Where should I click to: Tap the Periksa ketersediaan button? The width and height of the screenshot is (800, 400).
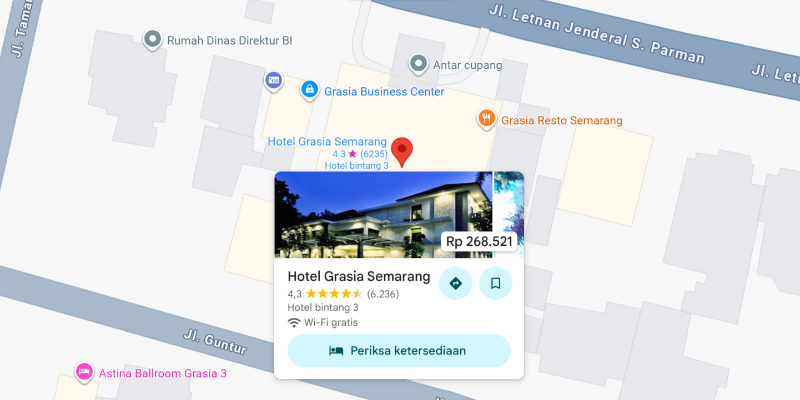399,351
